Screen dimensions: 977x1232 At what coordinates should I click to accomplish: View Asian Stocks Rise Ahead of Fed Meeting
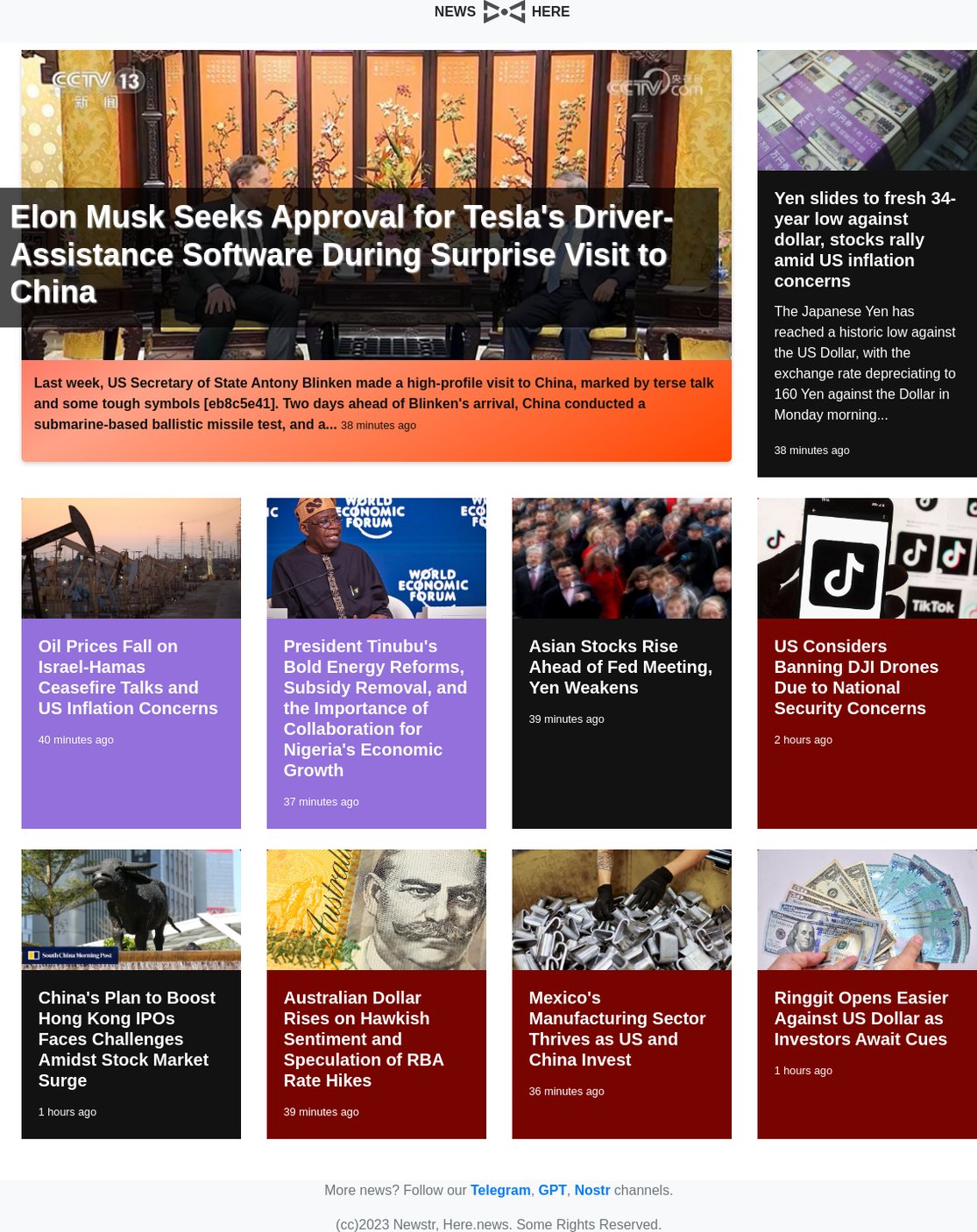click(x=620, y=666)
